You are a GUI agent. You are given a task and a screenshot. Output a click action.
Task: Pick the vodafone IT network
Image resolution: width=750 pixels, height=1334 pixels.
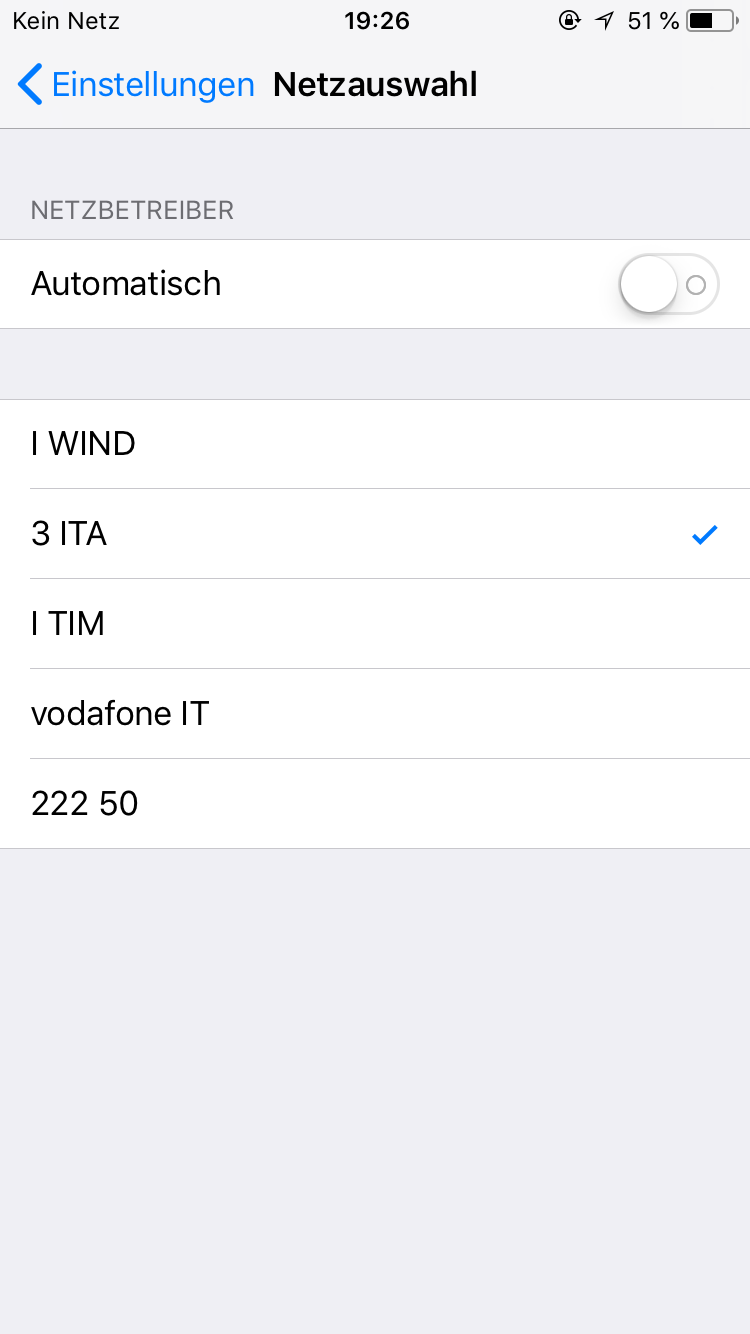click(x=375, y=714)
